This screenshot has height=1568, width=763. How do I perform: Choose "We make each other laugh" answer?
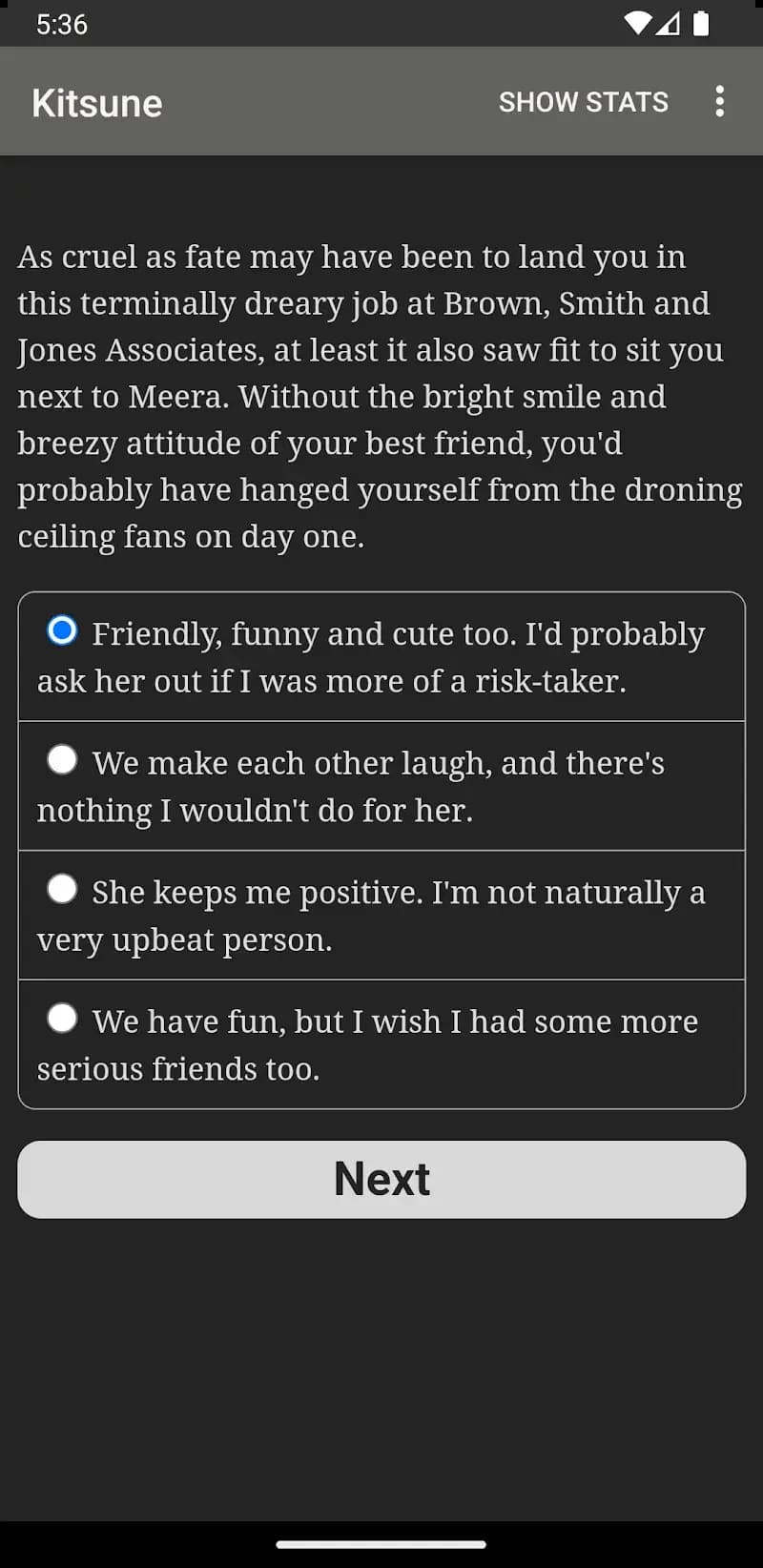coord(63,760)
